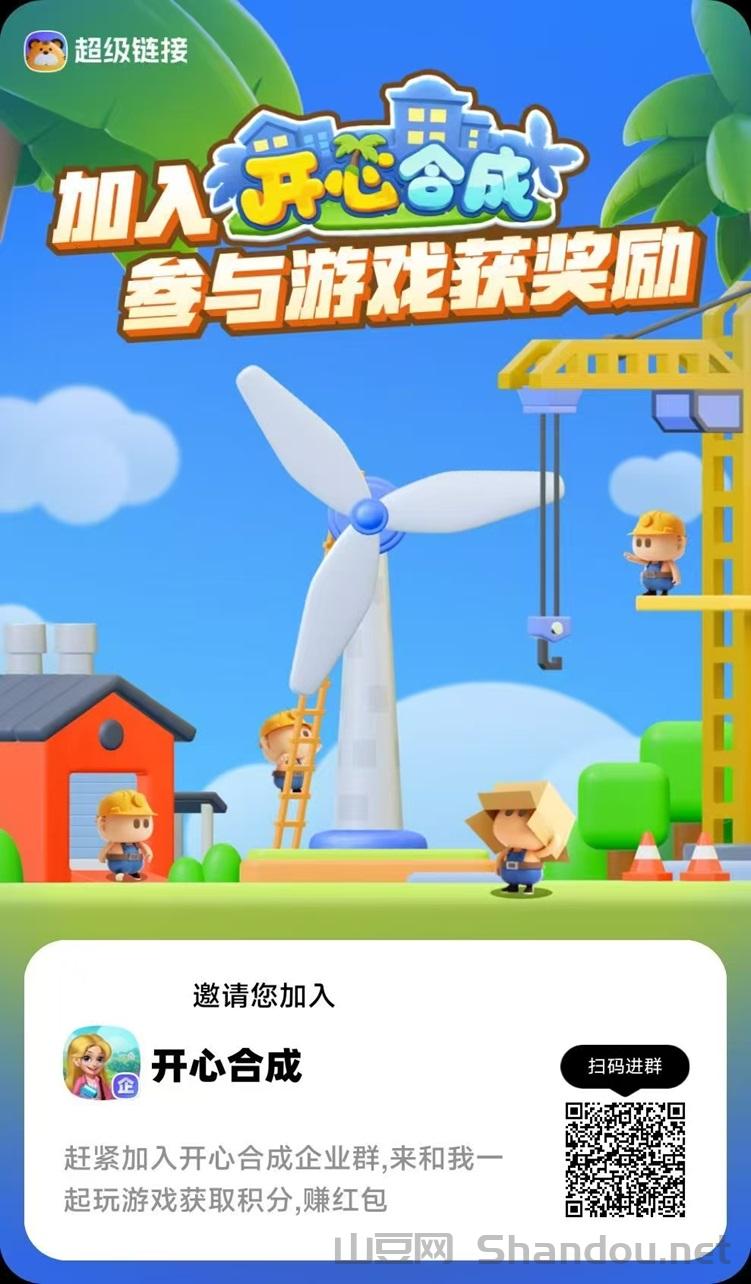Select the worker on the crane platform
Screen dimensions: 751x1284
[x=655, y=550]
